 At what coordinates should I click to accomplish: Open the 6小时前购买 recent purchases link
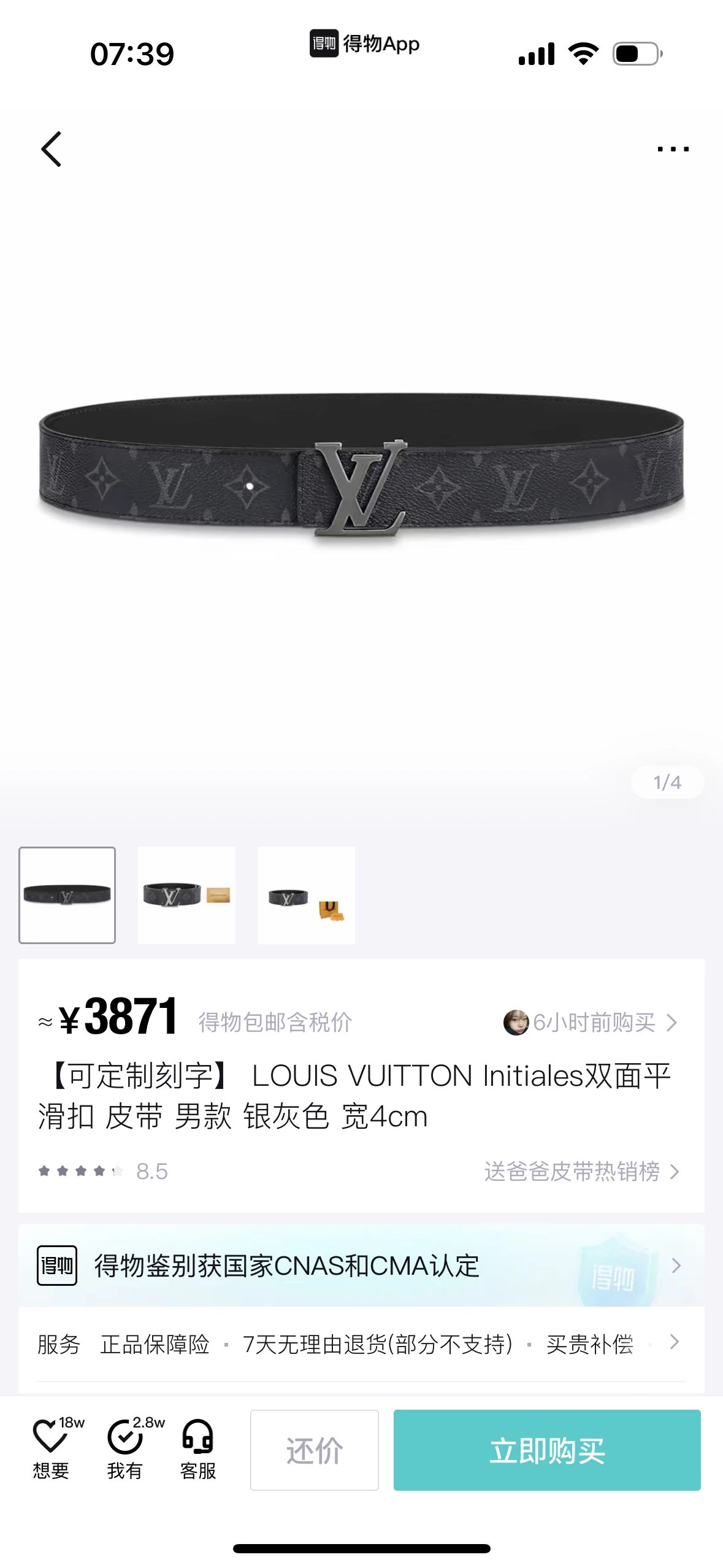click(x=591, y=1023)
